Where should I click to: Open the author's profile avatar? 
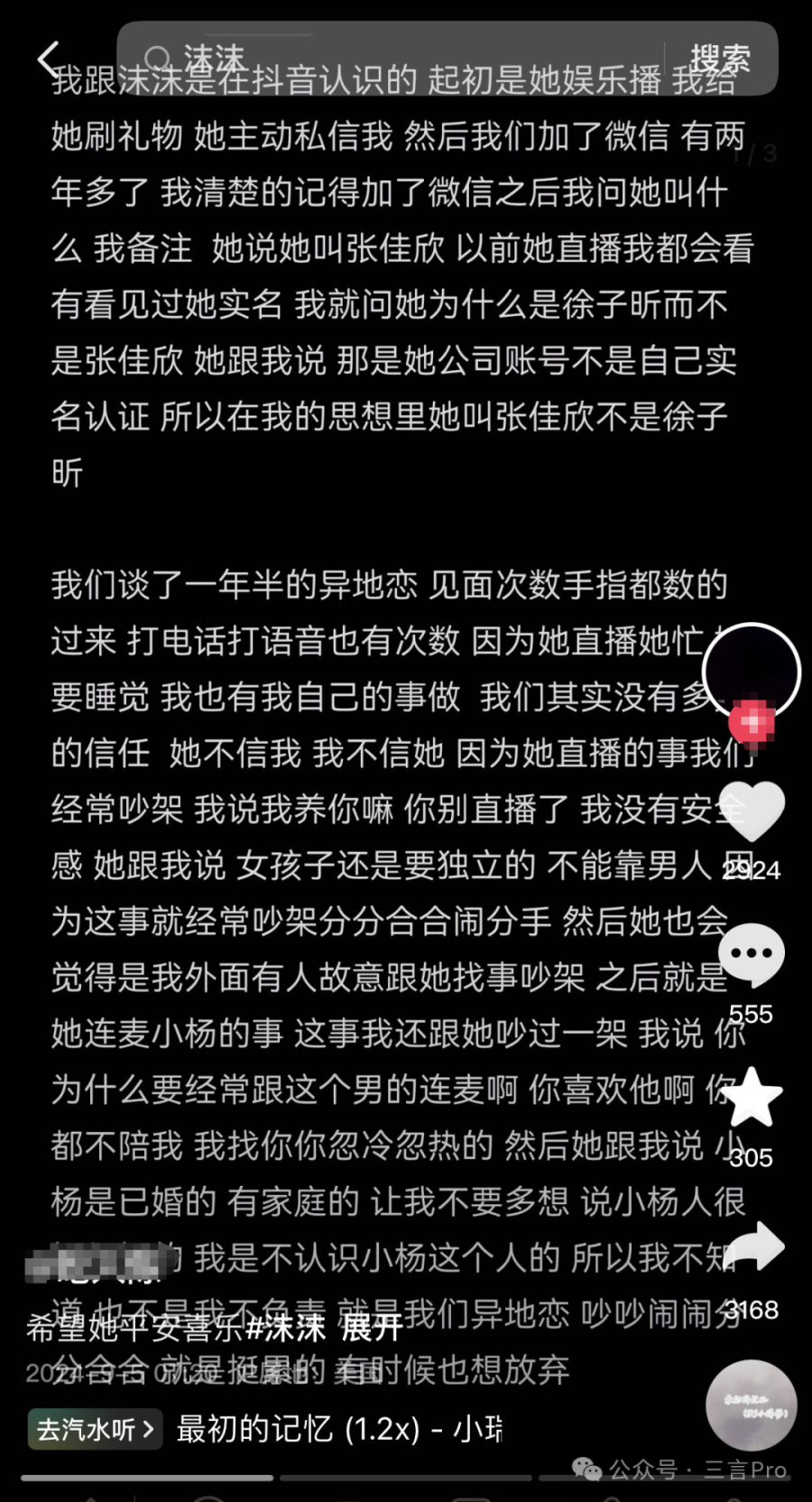[751, 672]
